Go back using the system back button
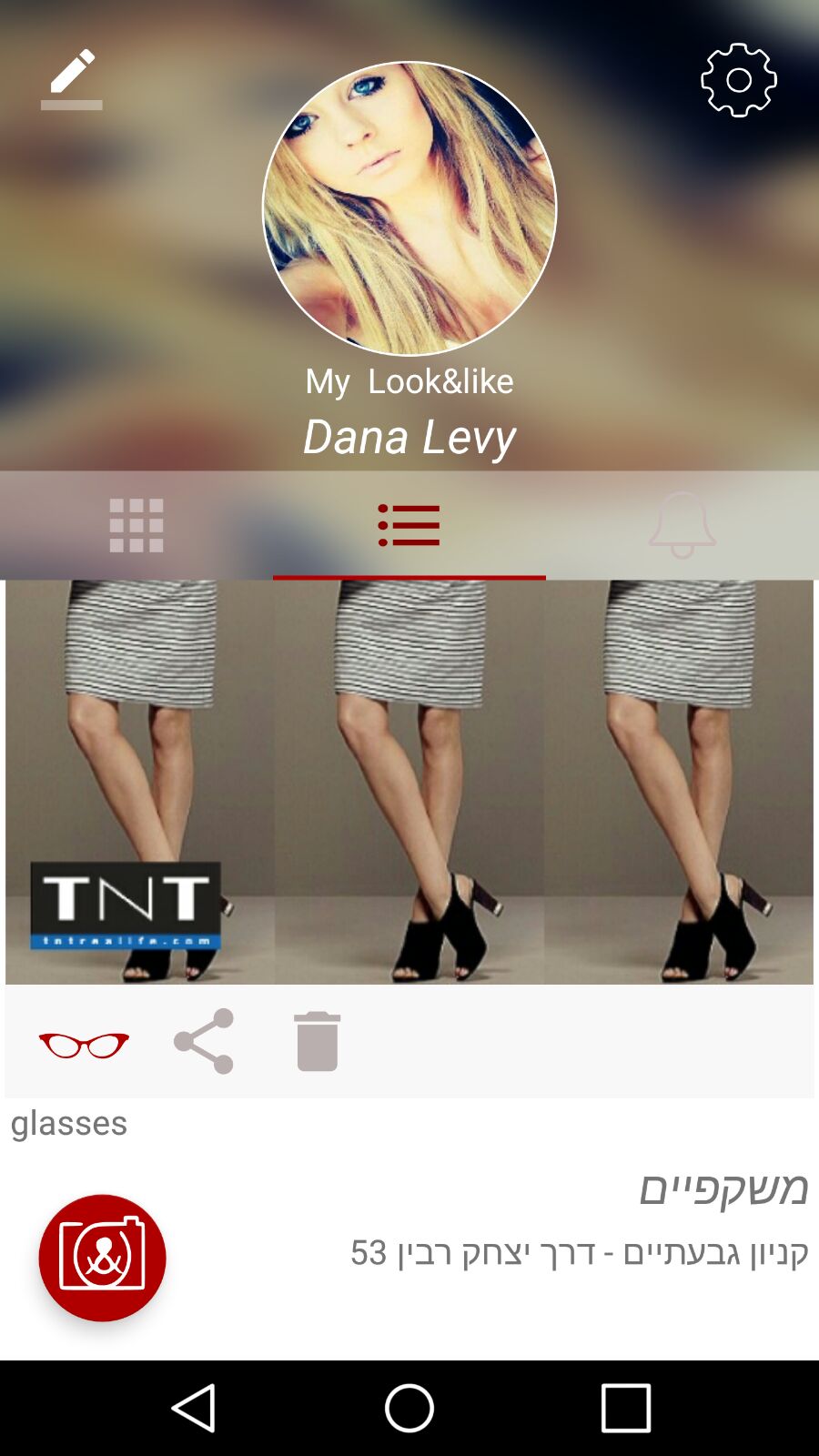This screenshot has width=819, height=1456. [x=193, y=1408]
